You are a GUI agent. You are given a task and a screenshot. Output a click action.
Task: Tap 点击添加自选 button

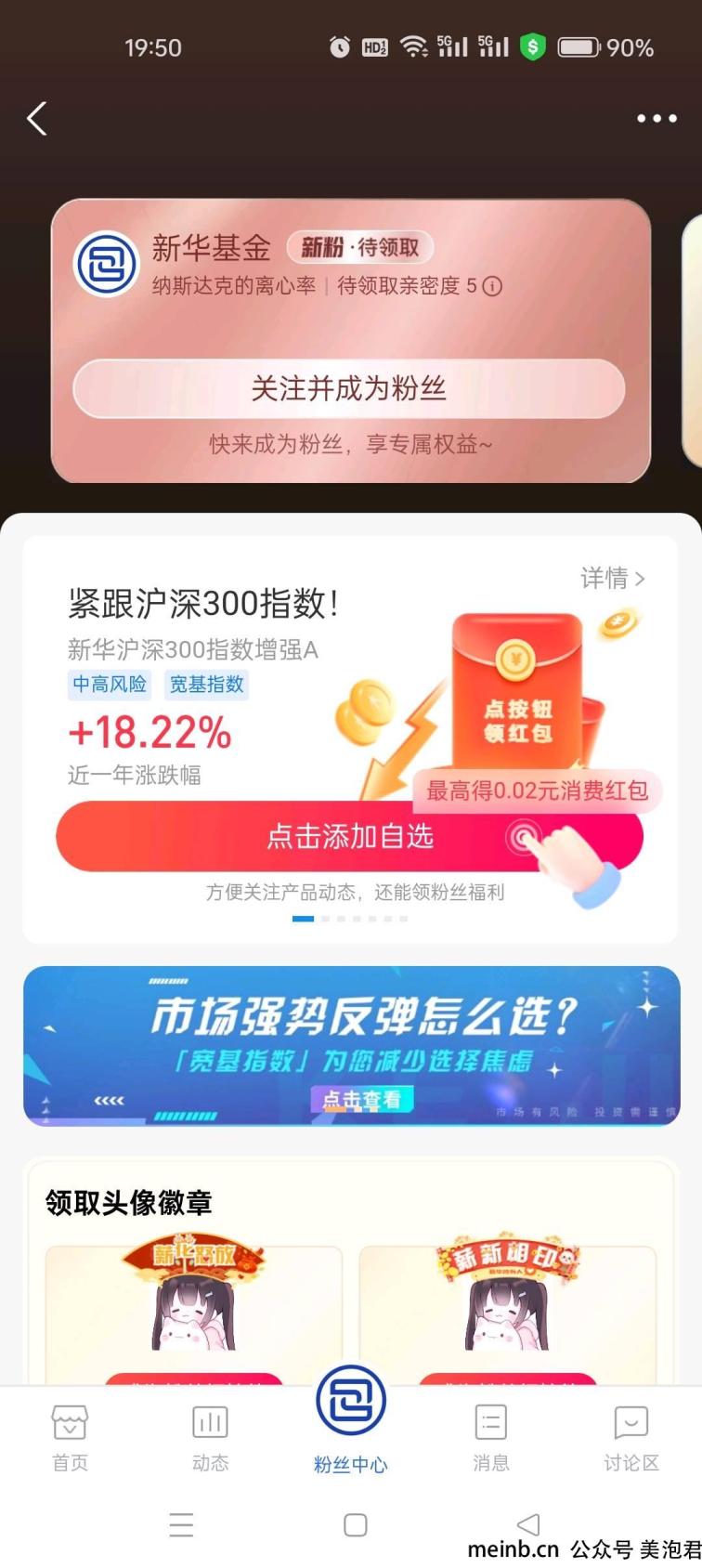pos(349,836)
